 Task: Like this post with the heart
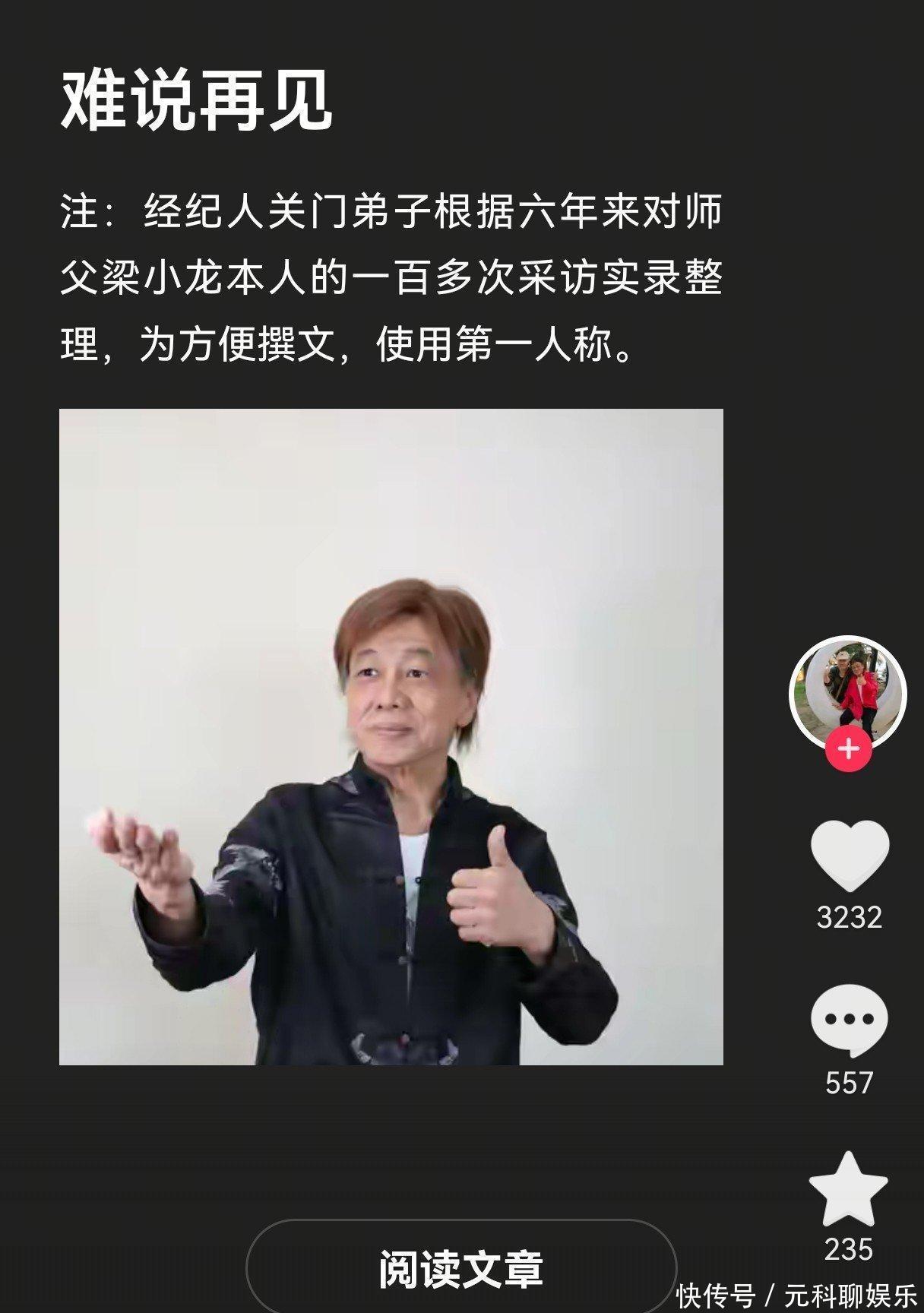tap(849, 856)
